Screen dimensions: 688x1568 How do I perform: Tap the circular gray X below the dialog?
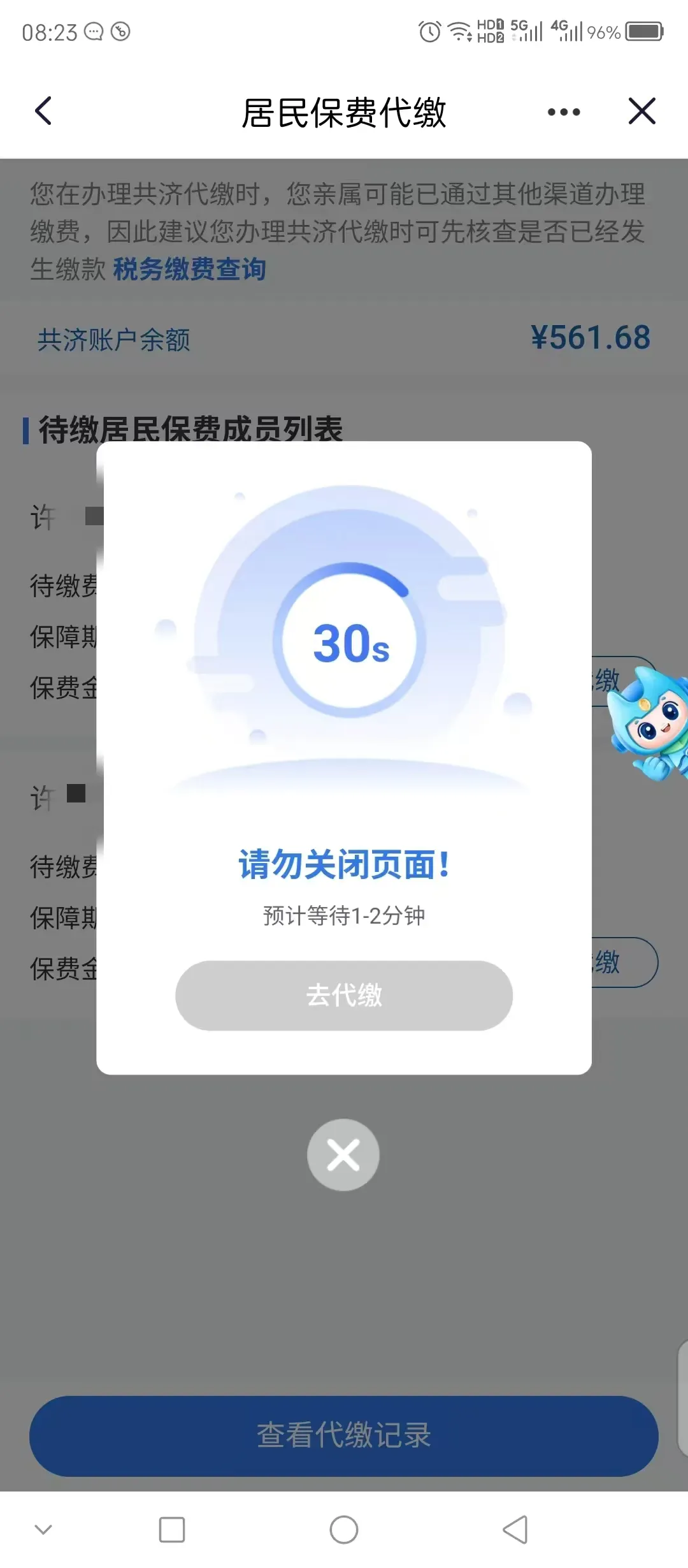343,1154
